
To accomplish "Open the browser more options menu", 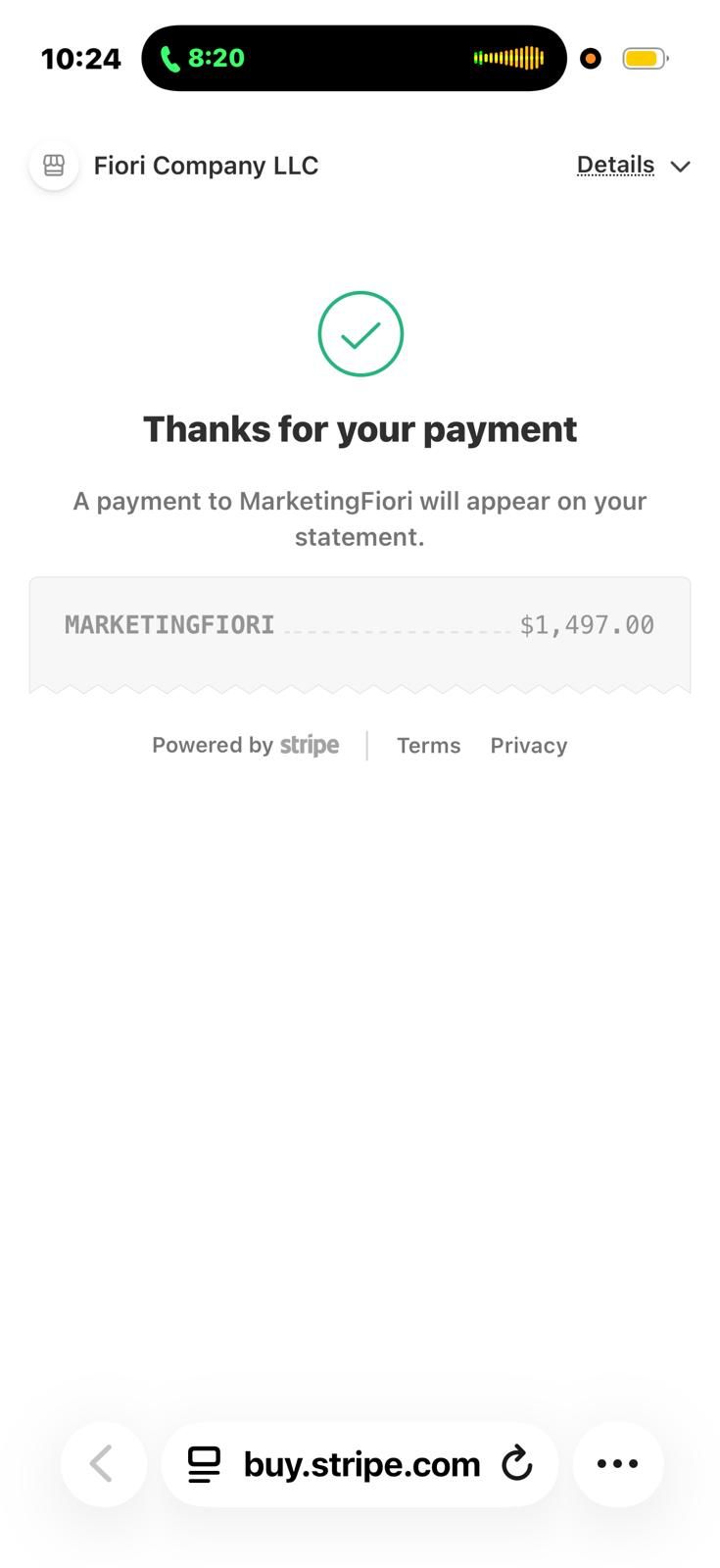I will [x=617, y=1464].
